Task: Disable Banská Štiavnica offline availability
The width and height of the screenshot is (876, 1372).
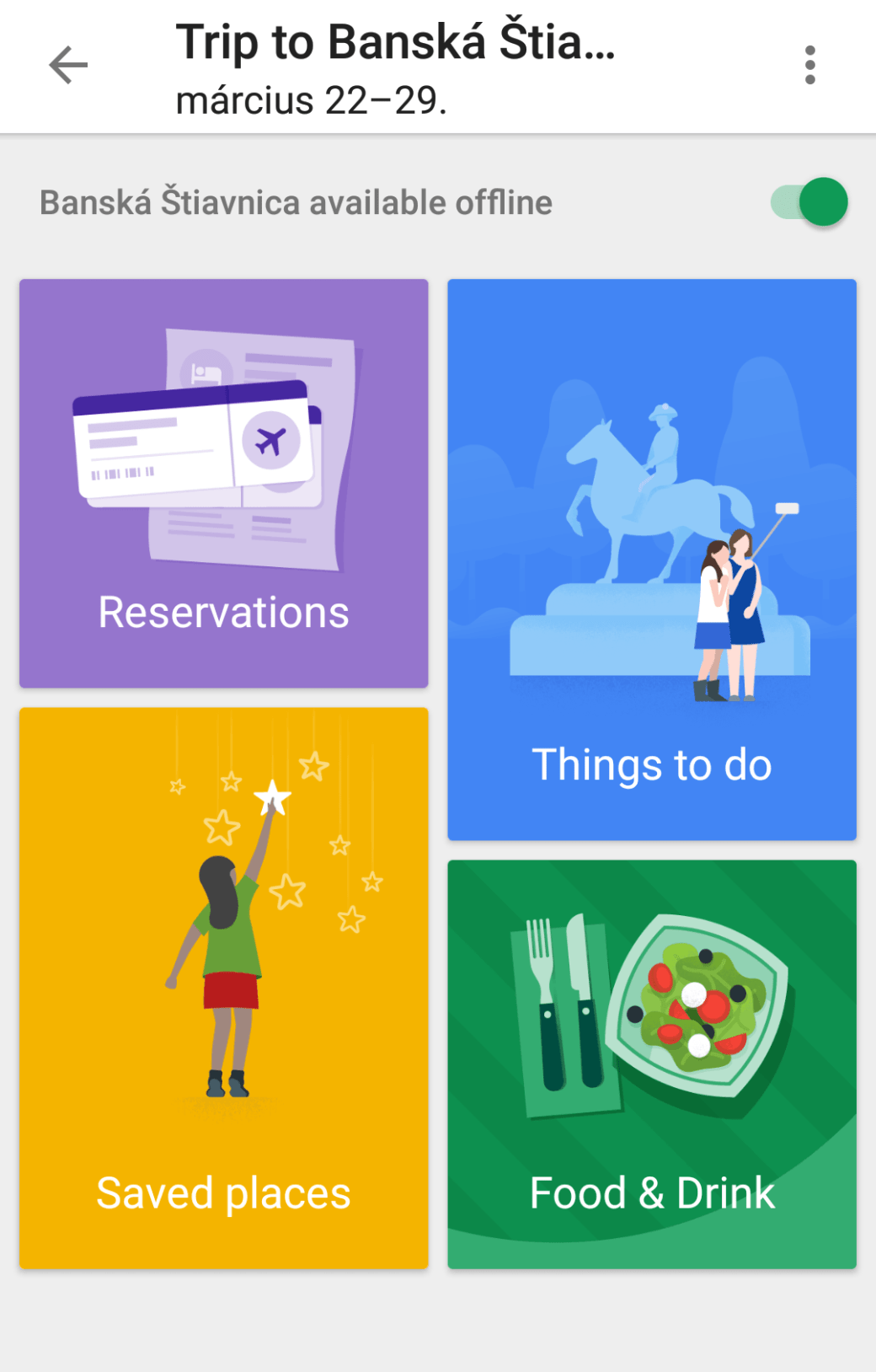Action: (x=810, y=202)
